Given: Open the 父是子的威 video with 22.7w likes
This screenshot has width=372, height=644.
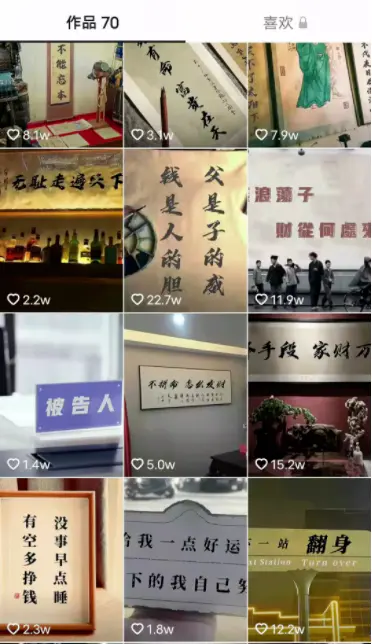Looking at the screenshot, I should 186,230.
